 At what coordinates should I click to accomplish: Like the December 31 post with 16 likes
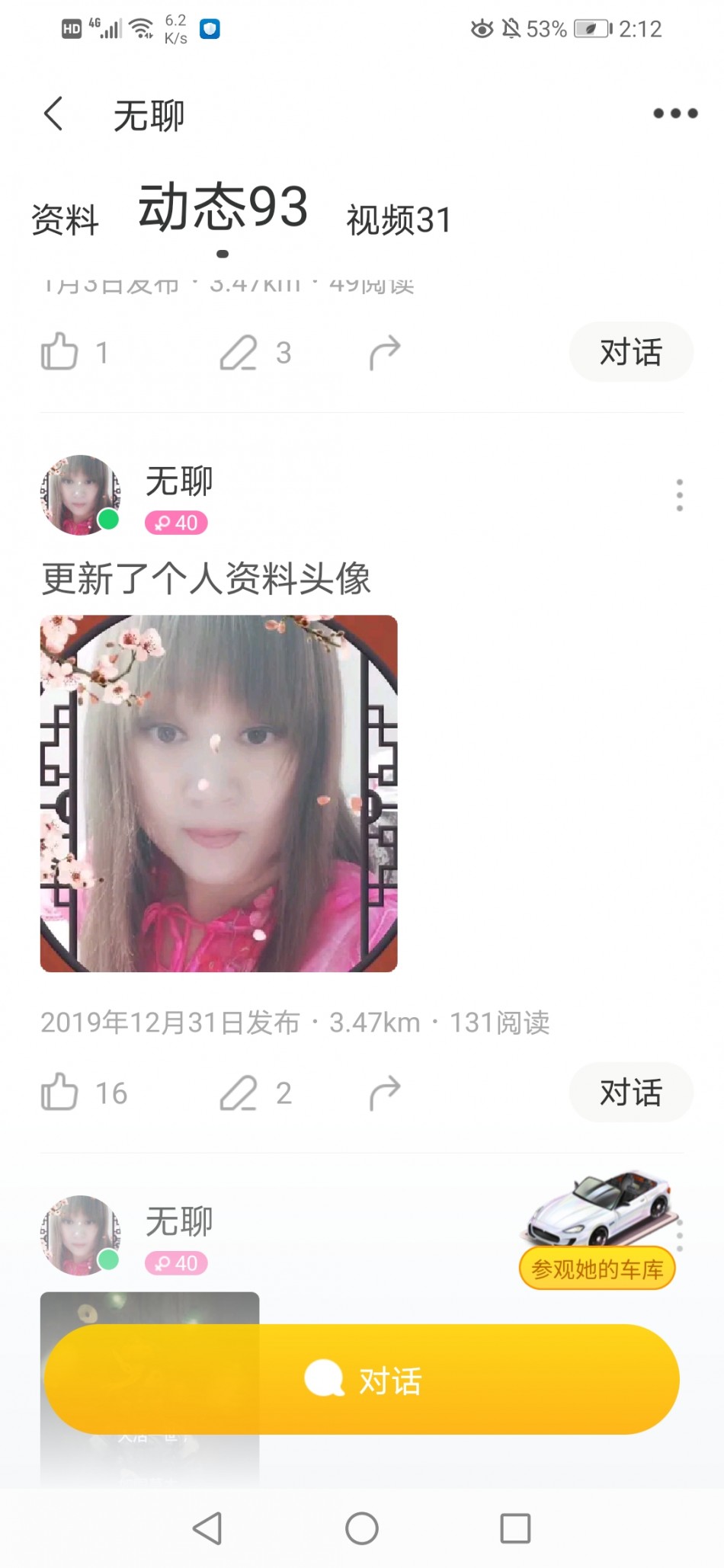tap(60, 1093)
